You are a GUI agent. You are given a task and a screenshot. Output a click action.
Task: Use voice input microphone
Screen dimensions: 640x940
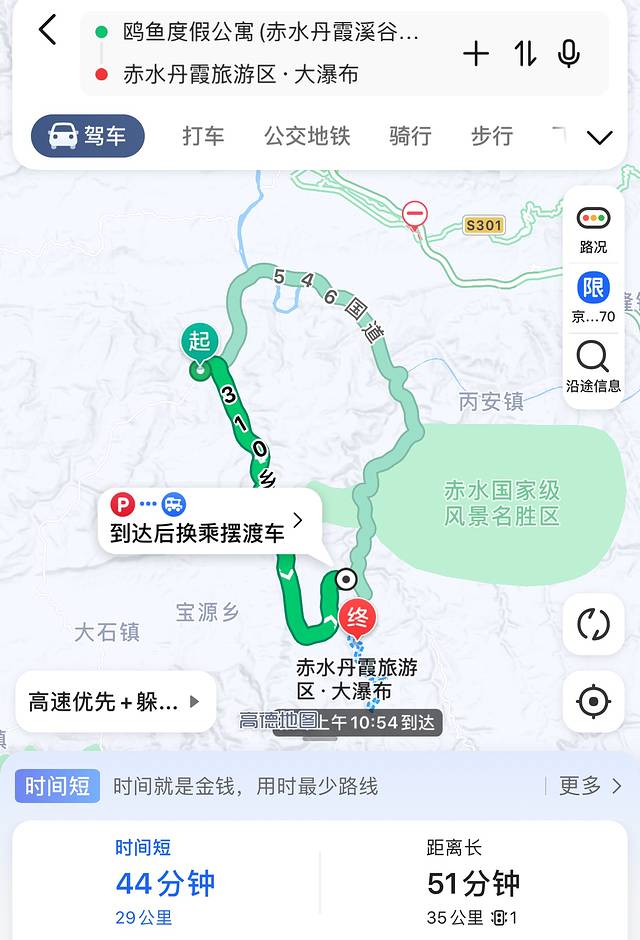[569, 54]
